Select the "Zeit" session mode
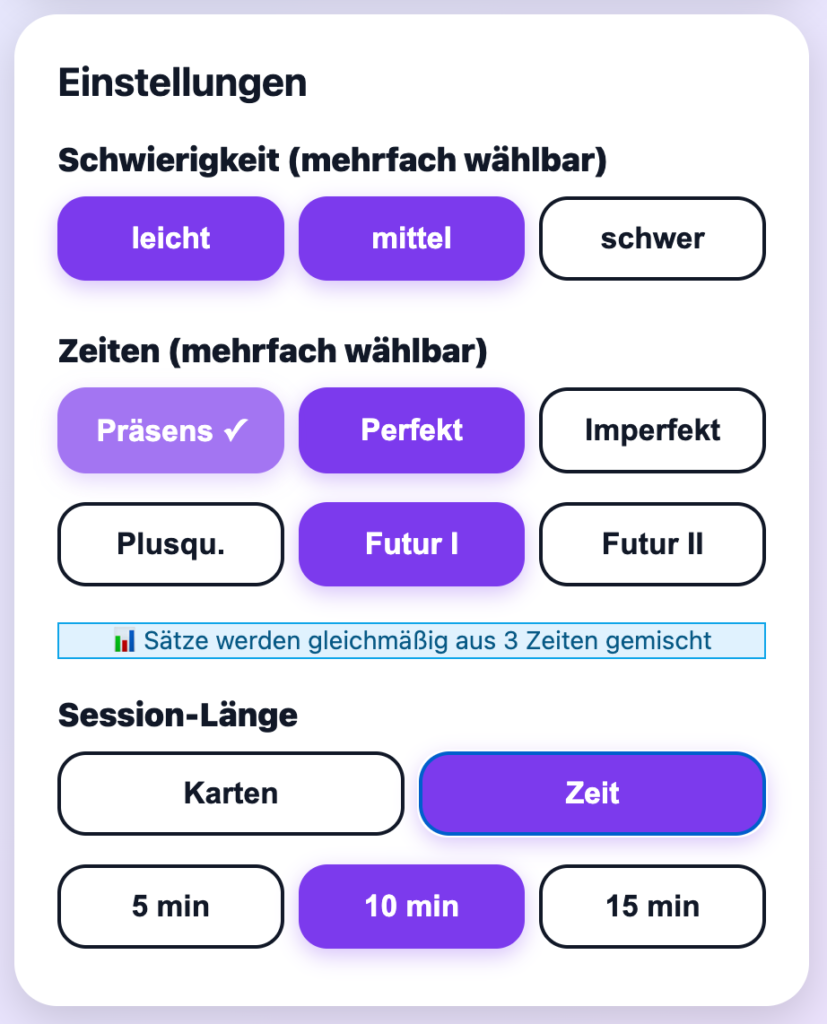The width and height of the screenshot is (827, 1024). click(x=591, y=793)
